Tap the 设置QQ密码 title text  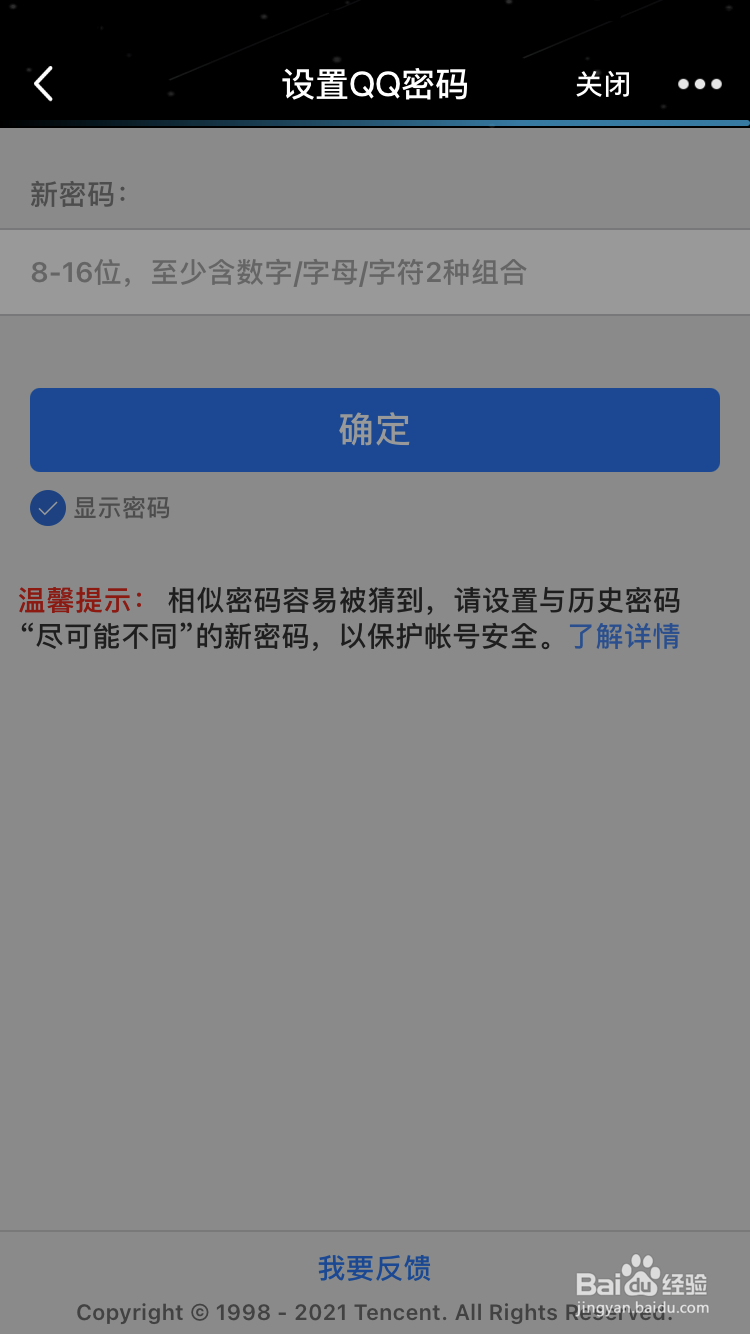[374, 84]
